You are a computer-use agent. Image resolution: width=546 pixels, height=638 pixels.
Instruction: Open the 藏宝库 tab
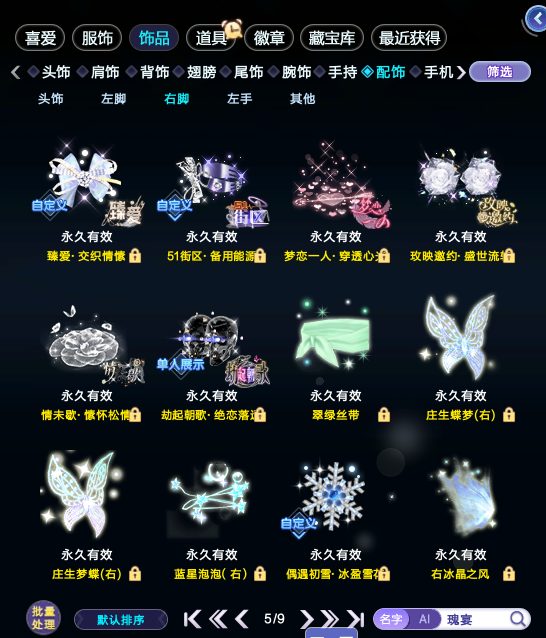[332, 38]
